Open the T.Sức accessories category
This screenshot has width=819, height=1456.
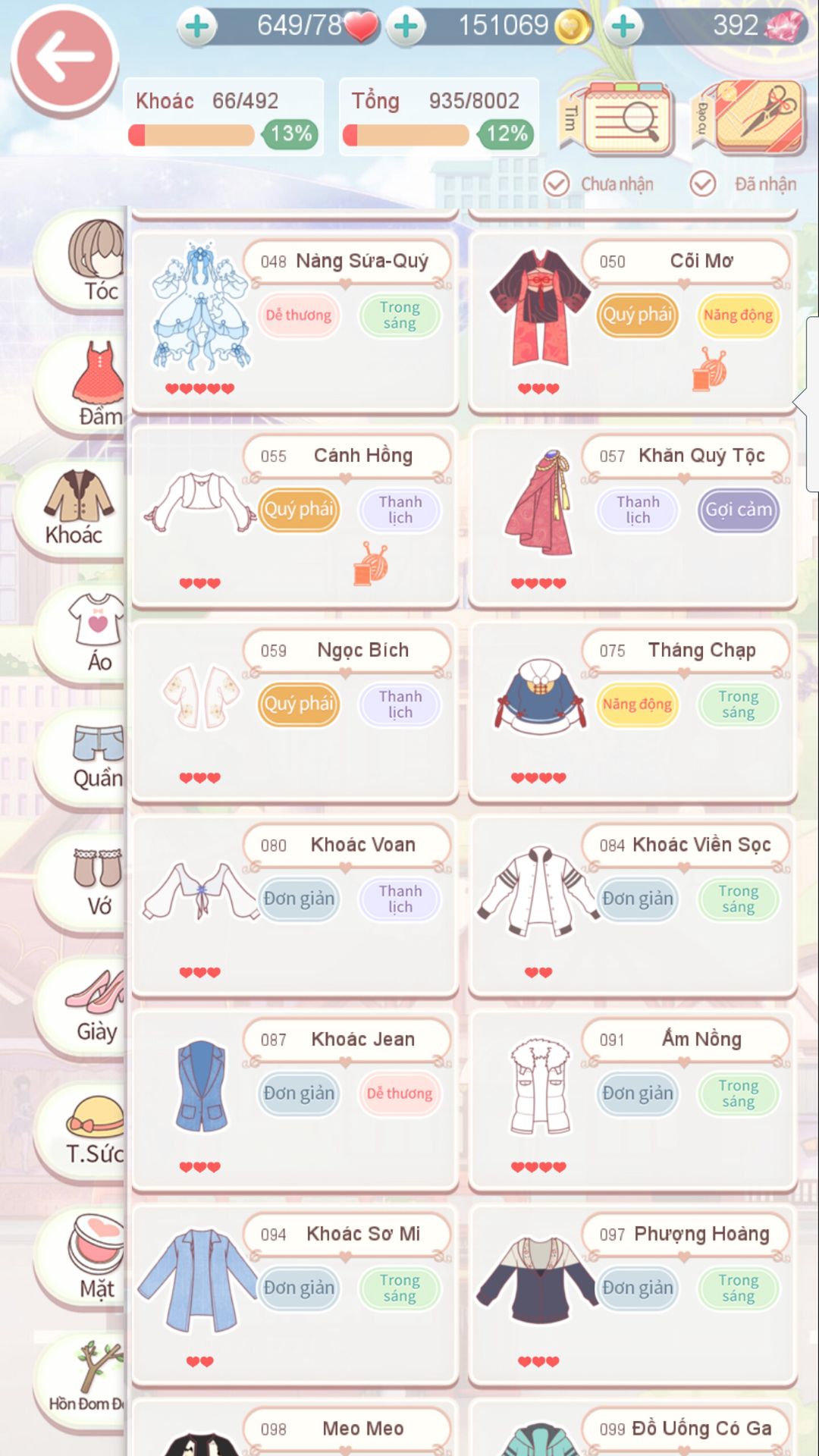point(85,1129)
